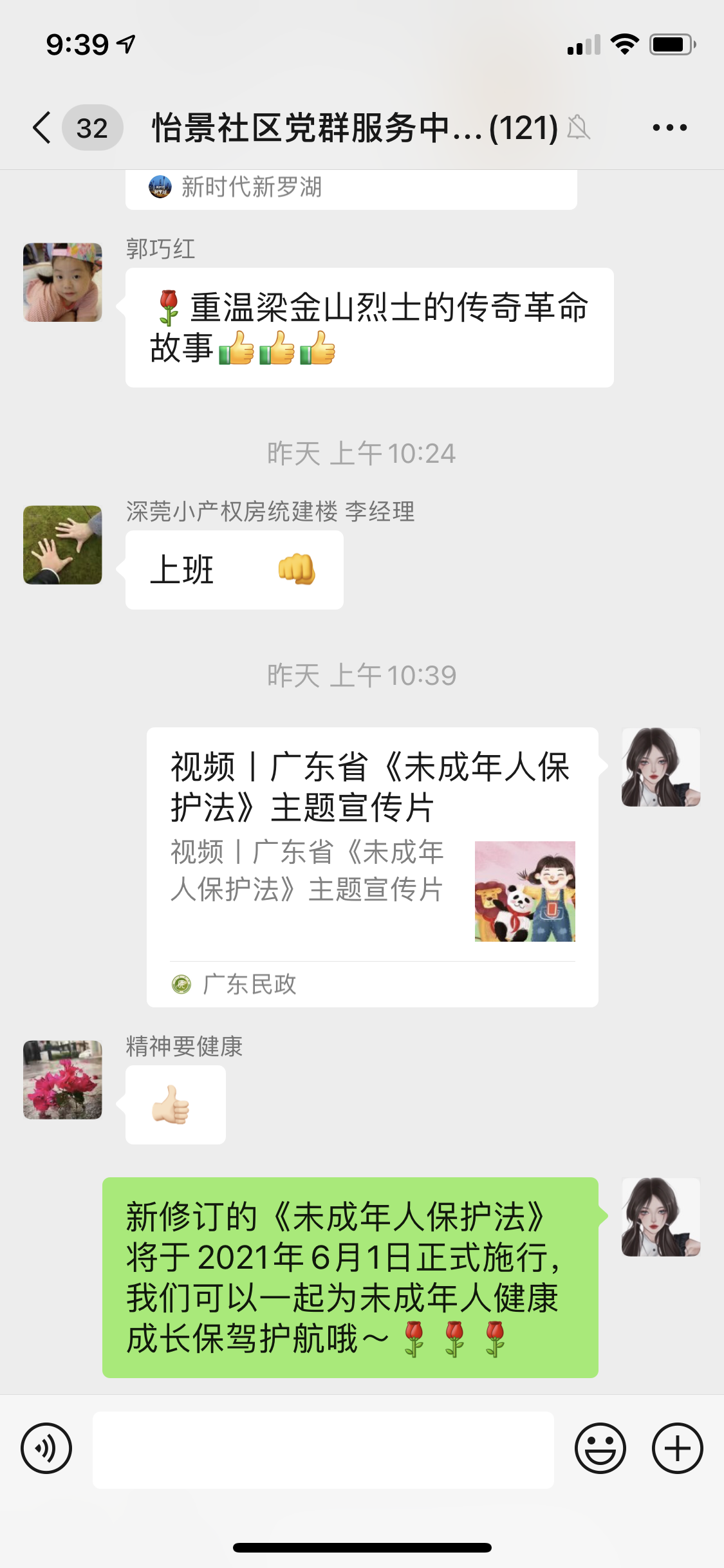The width and height of the screenshot is (724, 1568).
Task: View 郭巧红's profile avatar
Action: pos(62,282)
